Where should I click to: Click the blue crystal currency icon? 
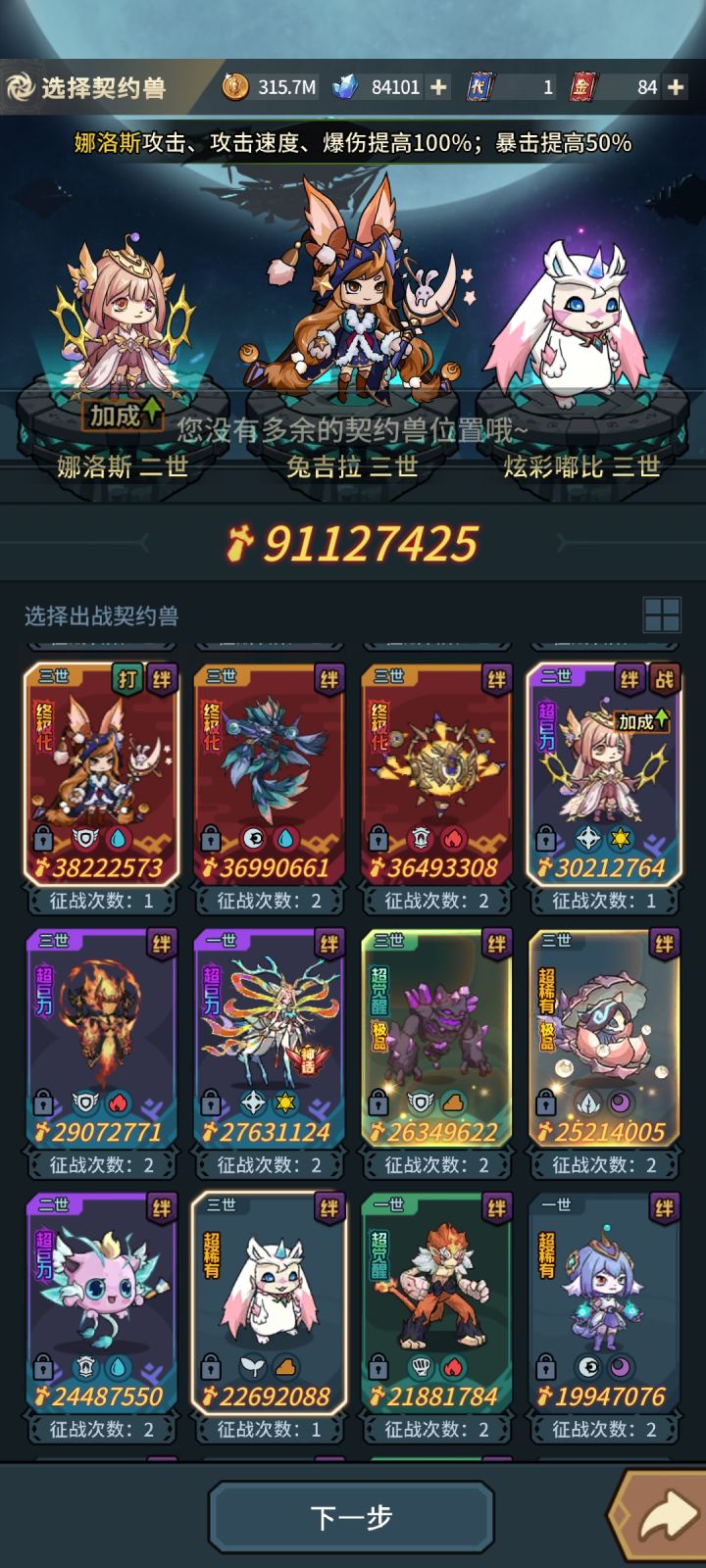click(348, 86)
